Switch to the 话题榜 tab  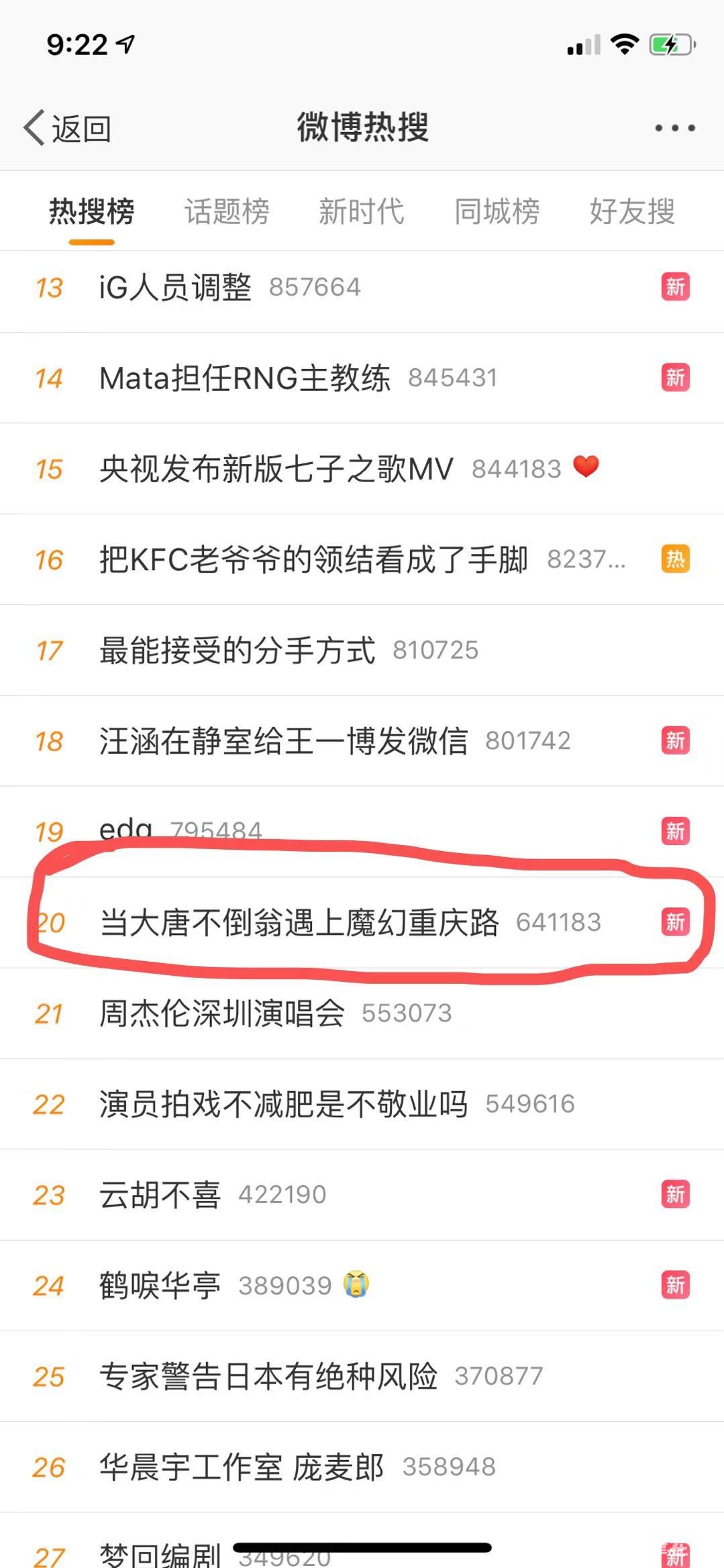[227, 211]
